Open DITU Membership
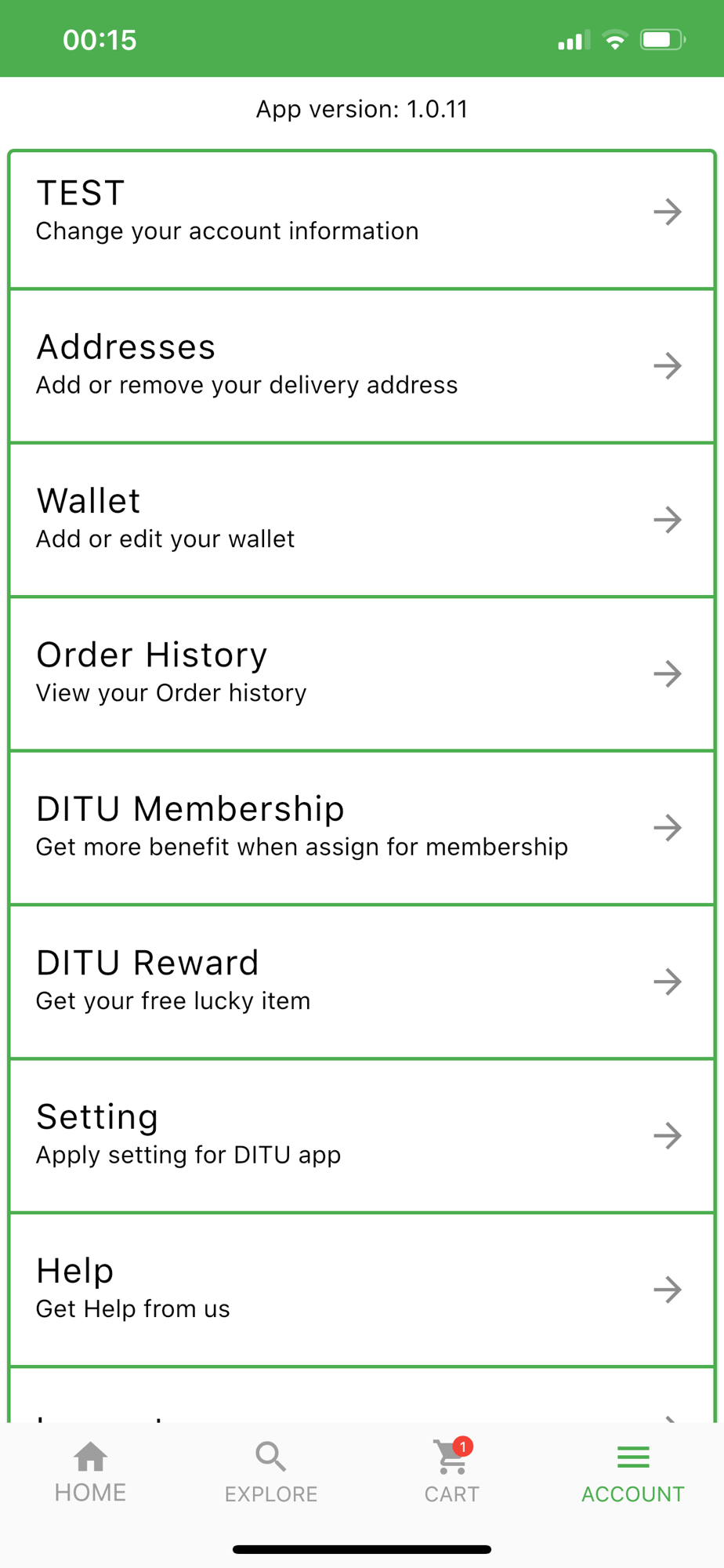 coord(361,827)
